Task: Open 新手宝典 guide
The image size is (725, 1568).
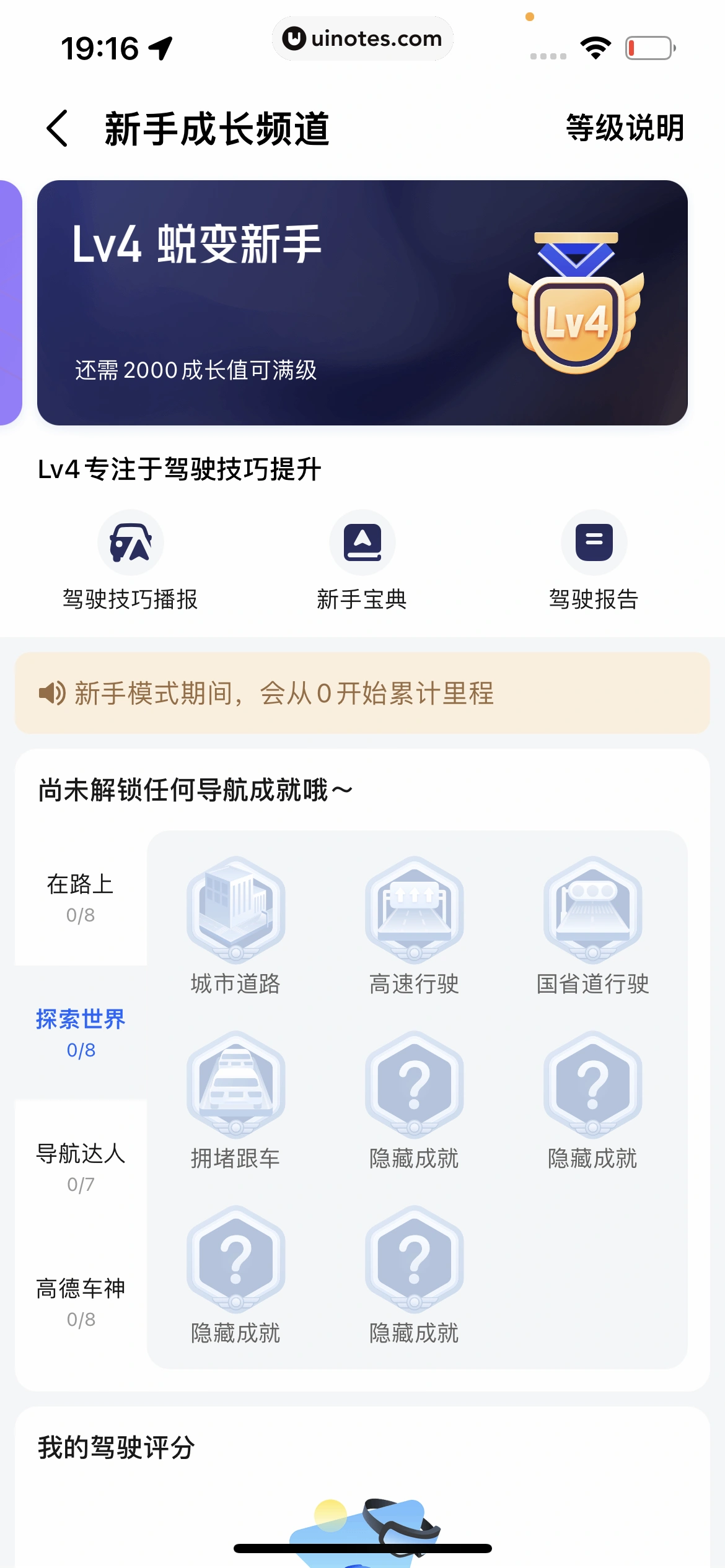Action: click(362, 560)
